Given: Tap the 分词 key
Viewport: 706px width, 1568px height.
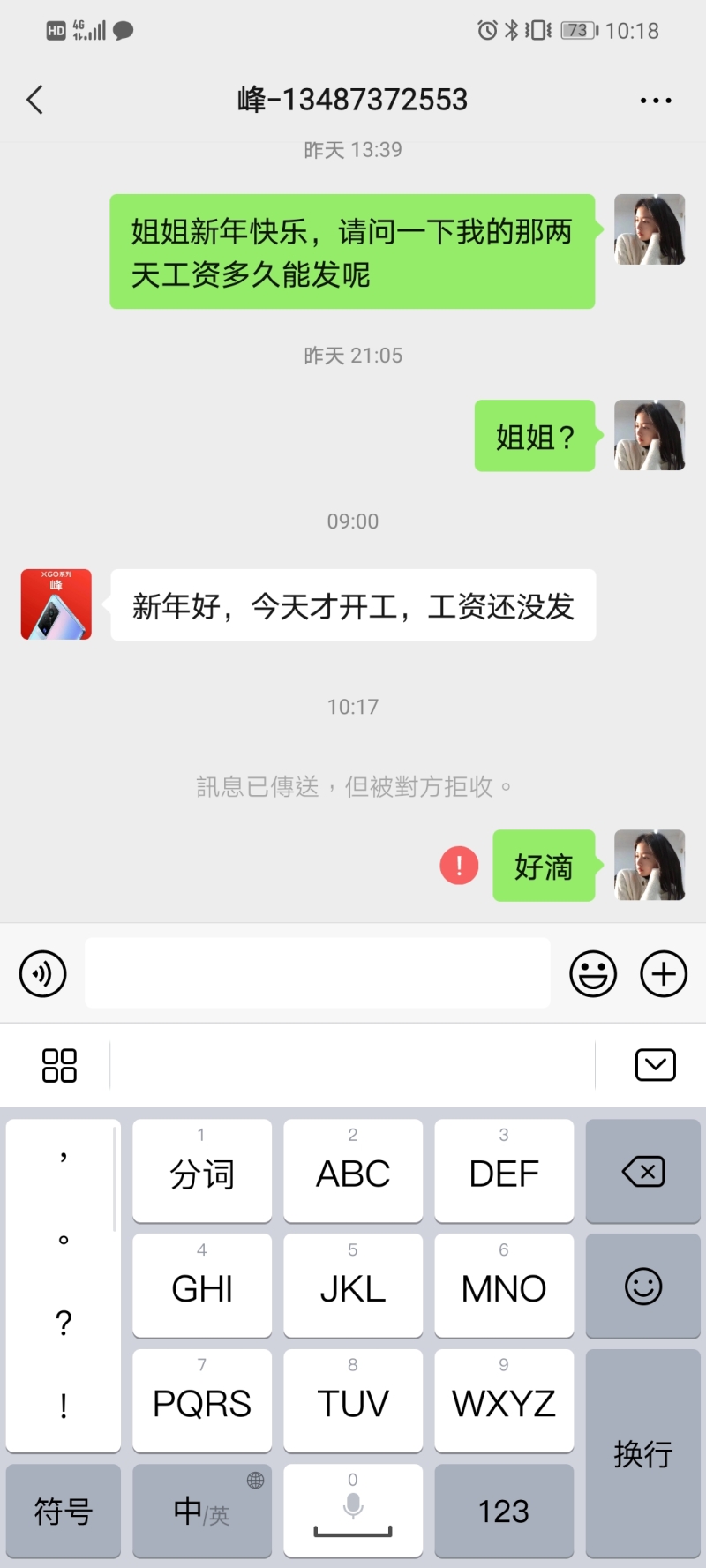Looking at the screenshot, I should click(202, 1172).
